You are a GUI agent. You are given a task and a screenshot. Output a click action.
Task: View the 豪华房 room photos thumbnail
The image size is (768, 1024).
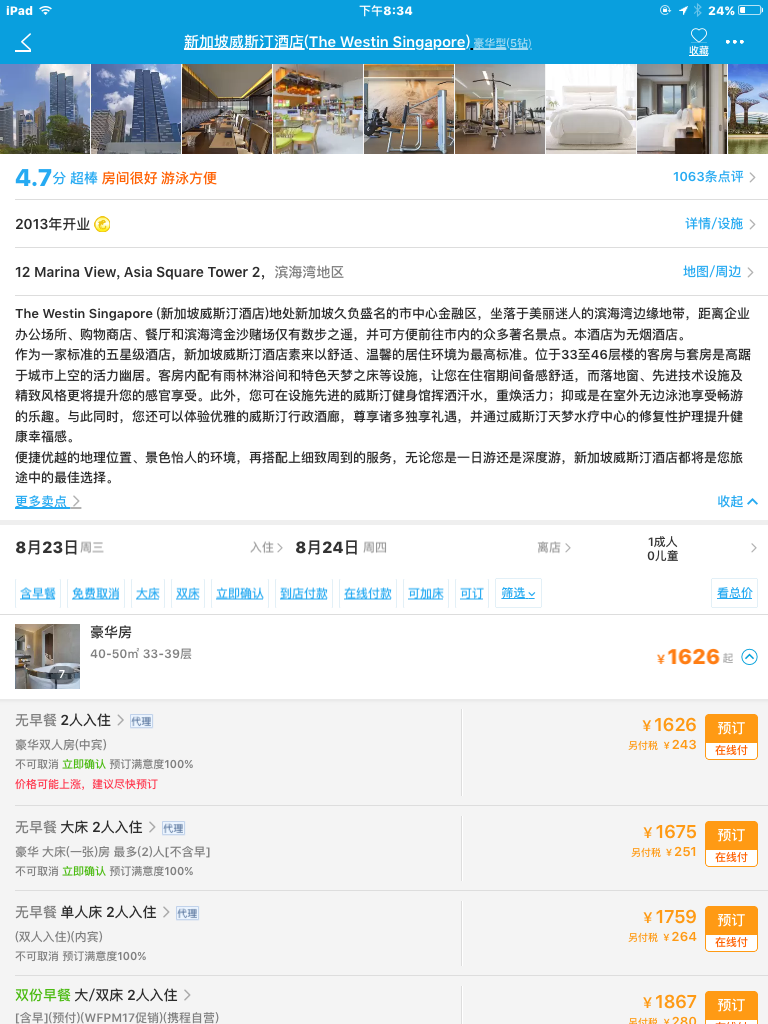coord(47,656)
